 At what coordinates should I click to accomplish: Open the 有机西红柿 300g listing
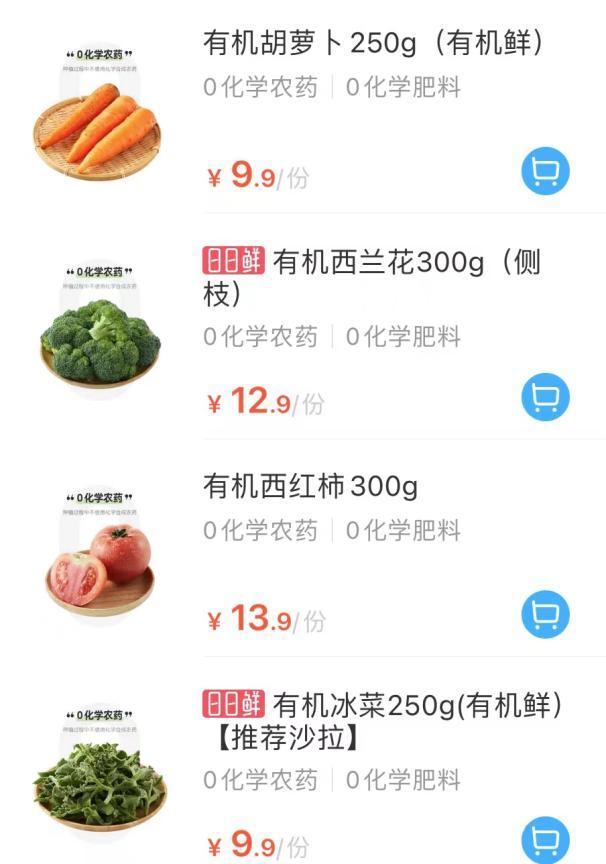pos(310,487)
